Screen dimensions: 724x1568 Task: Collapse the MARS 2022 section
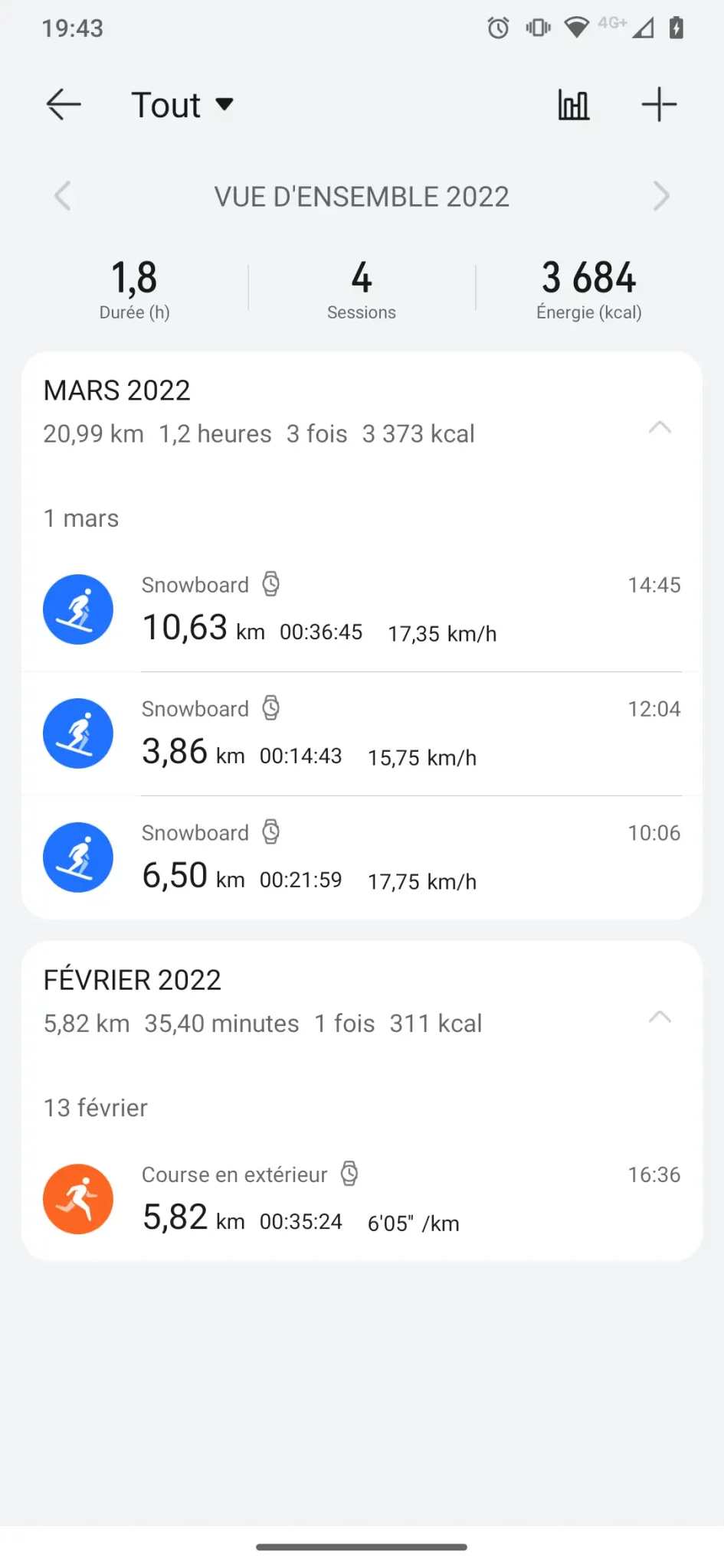point(660,427)
